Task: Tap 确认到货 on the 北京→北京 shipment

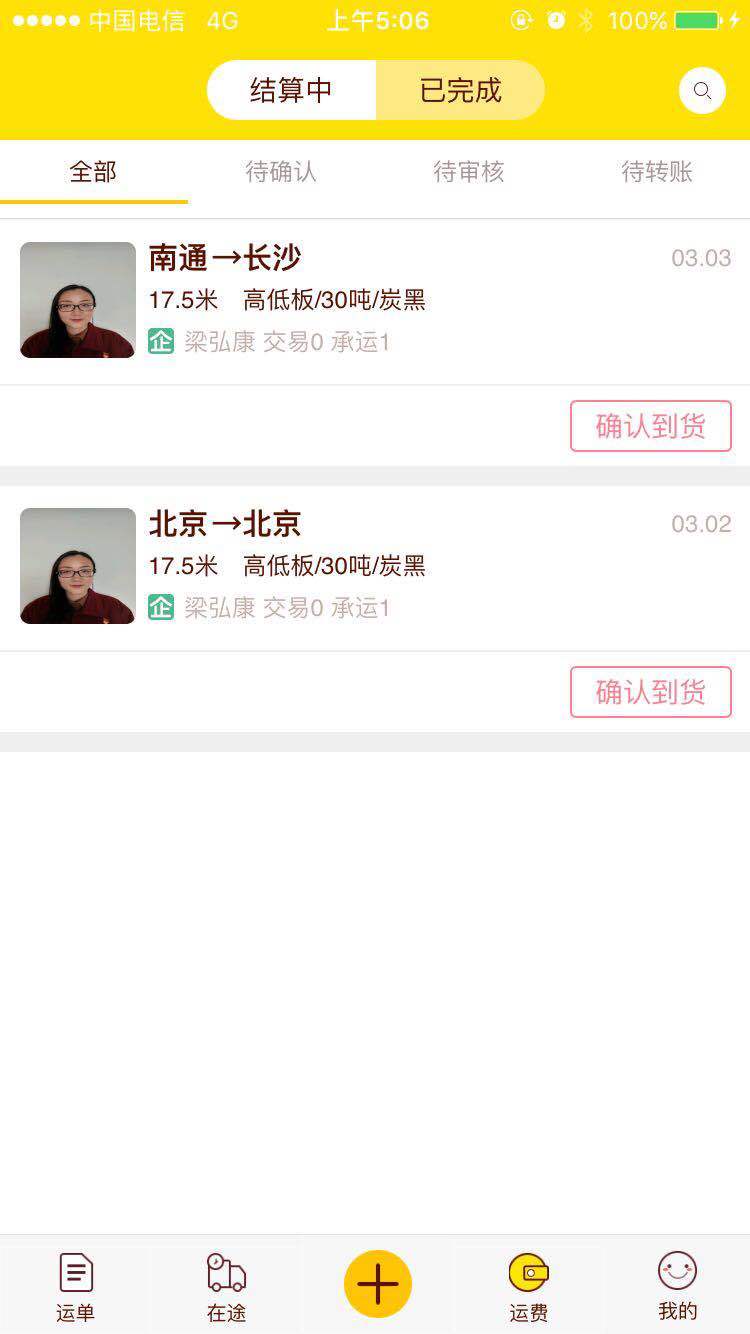Action: coord(650,691)
